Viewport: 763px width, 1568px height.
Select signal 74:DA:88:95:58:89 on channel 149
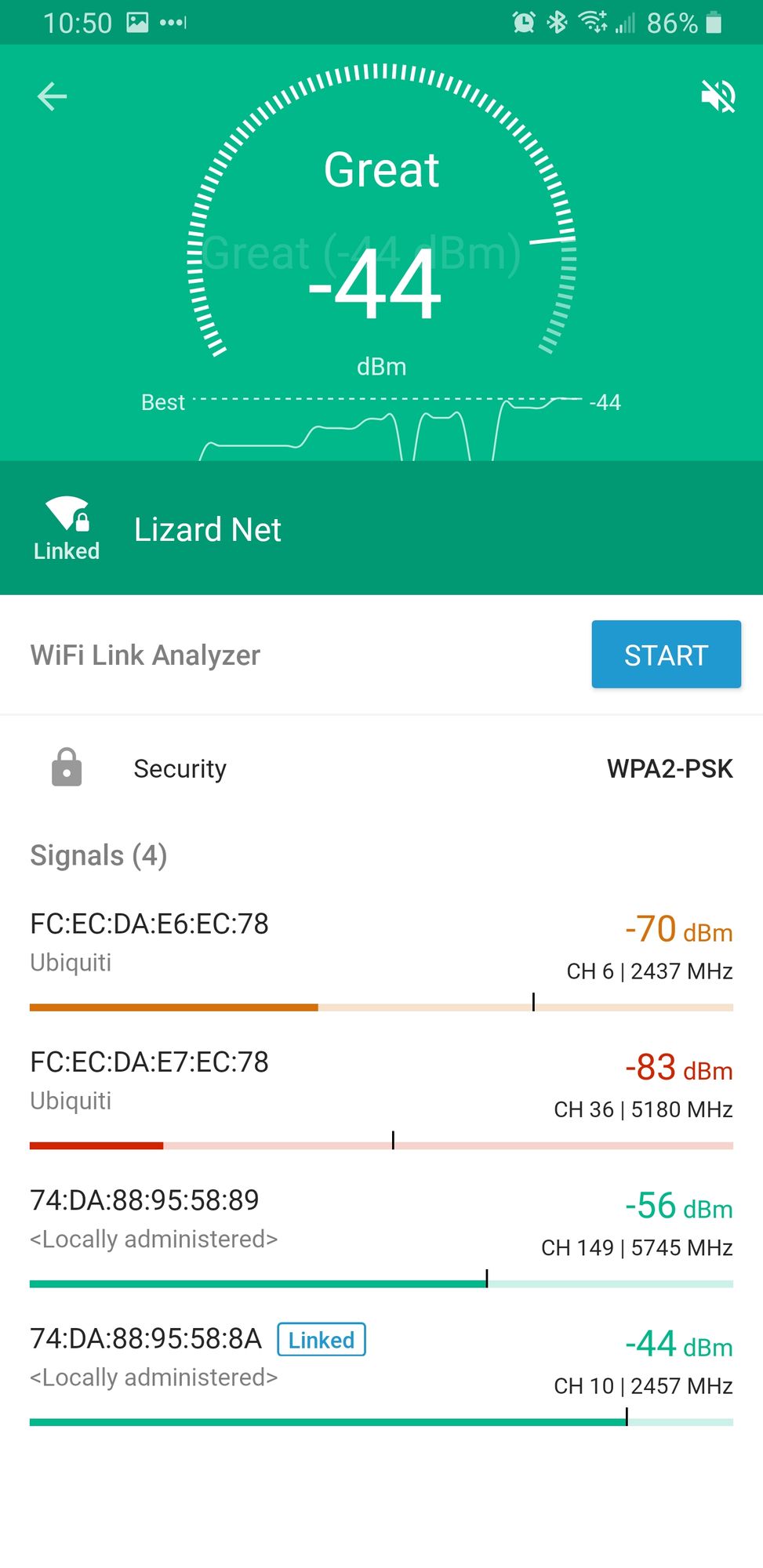(x=381, y=1231)
